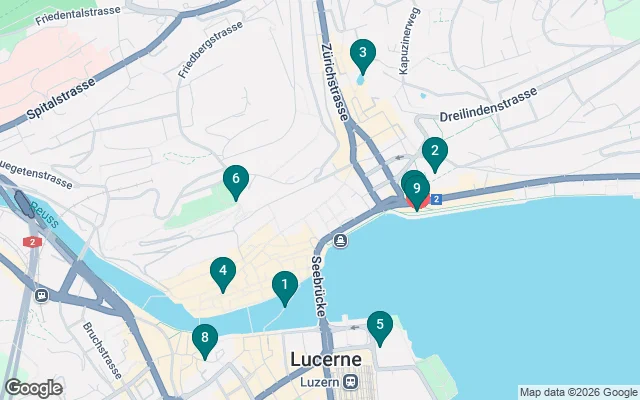Tap the Luzern train station icon
This screenshot has height=400, width=640.
tap(350, 381)
